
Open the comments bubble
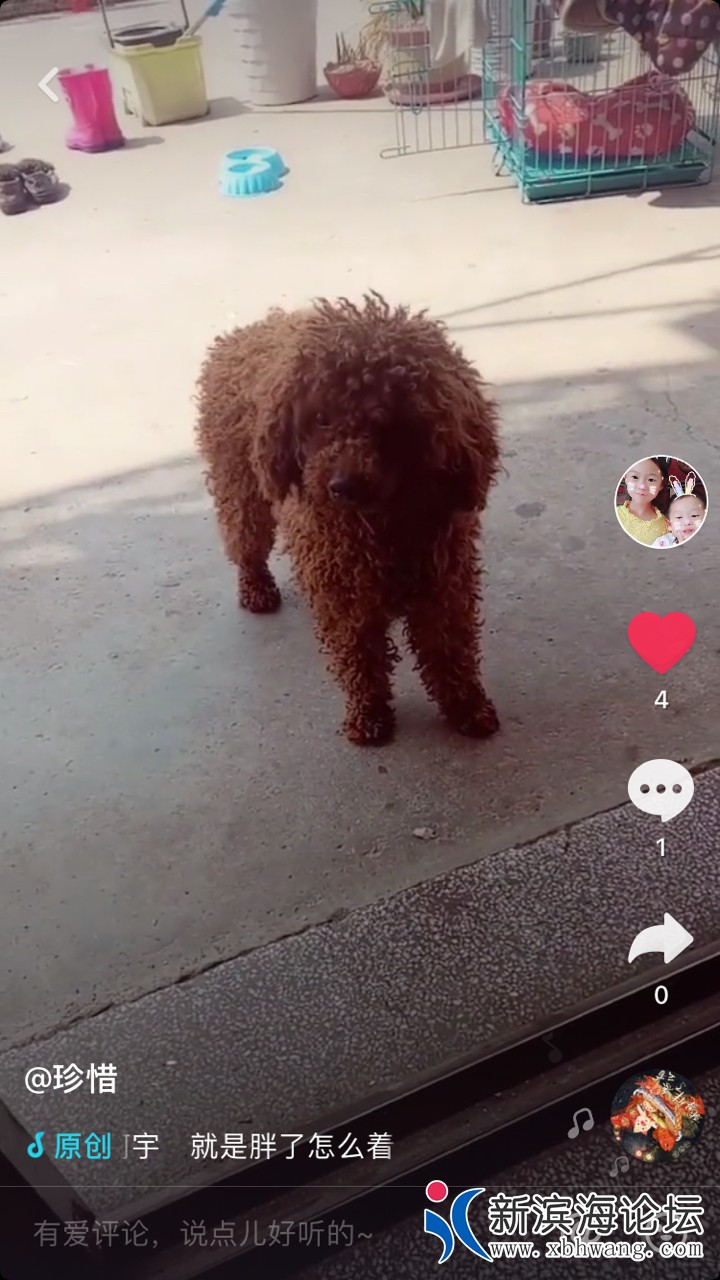tap(661, 790)
